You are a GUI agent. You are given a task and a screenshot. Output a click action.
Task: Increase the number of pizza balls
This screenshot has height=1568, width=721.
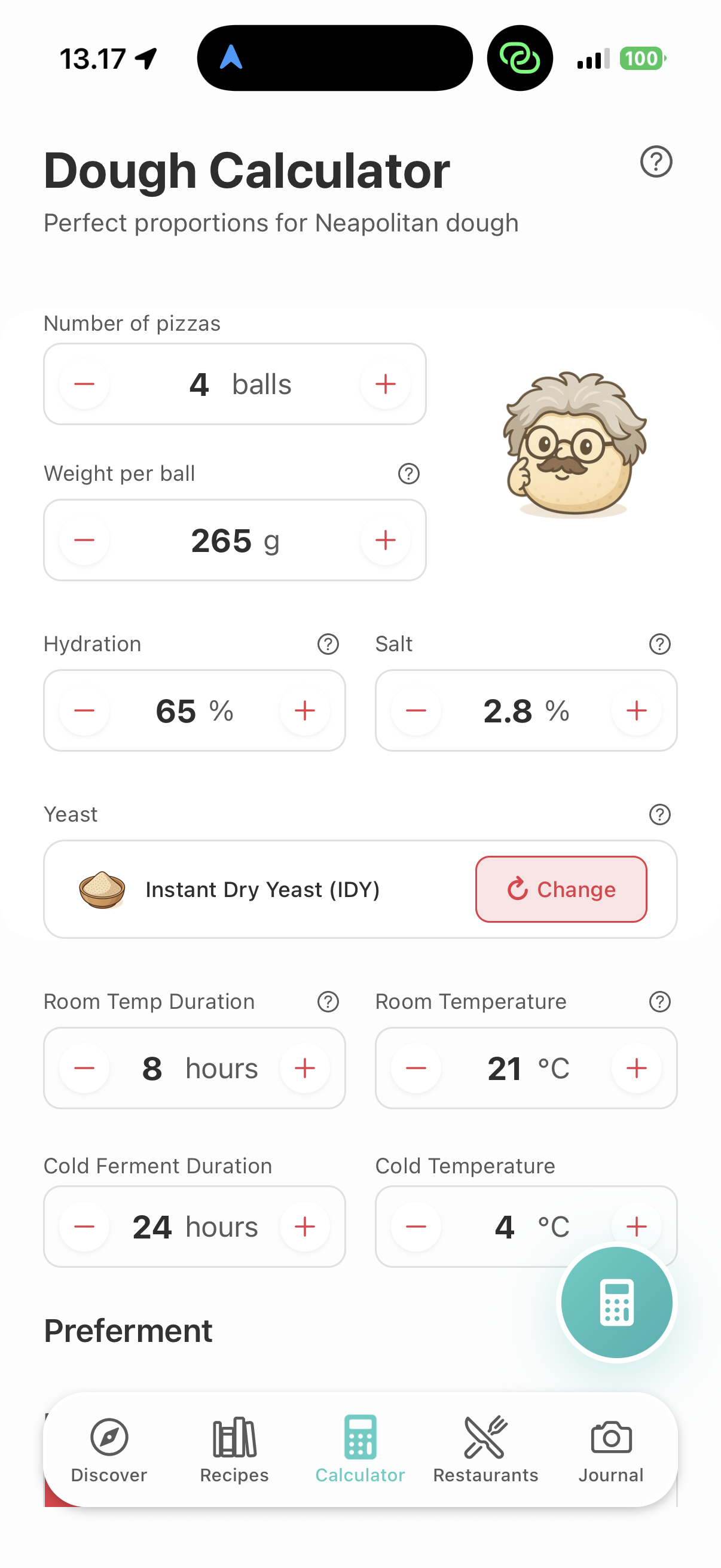click(x=385, y=384)
